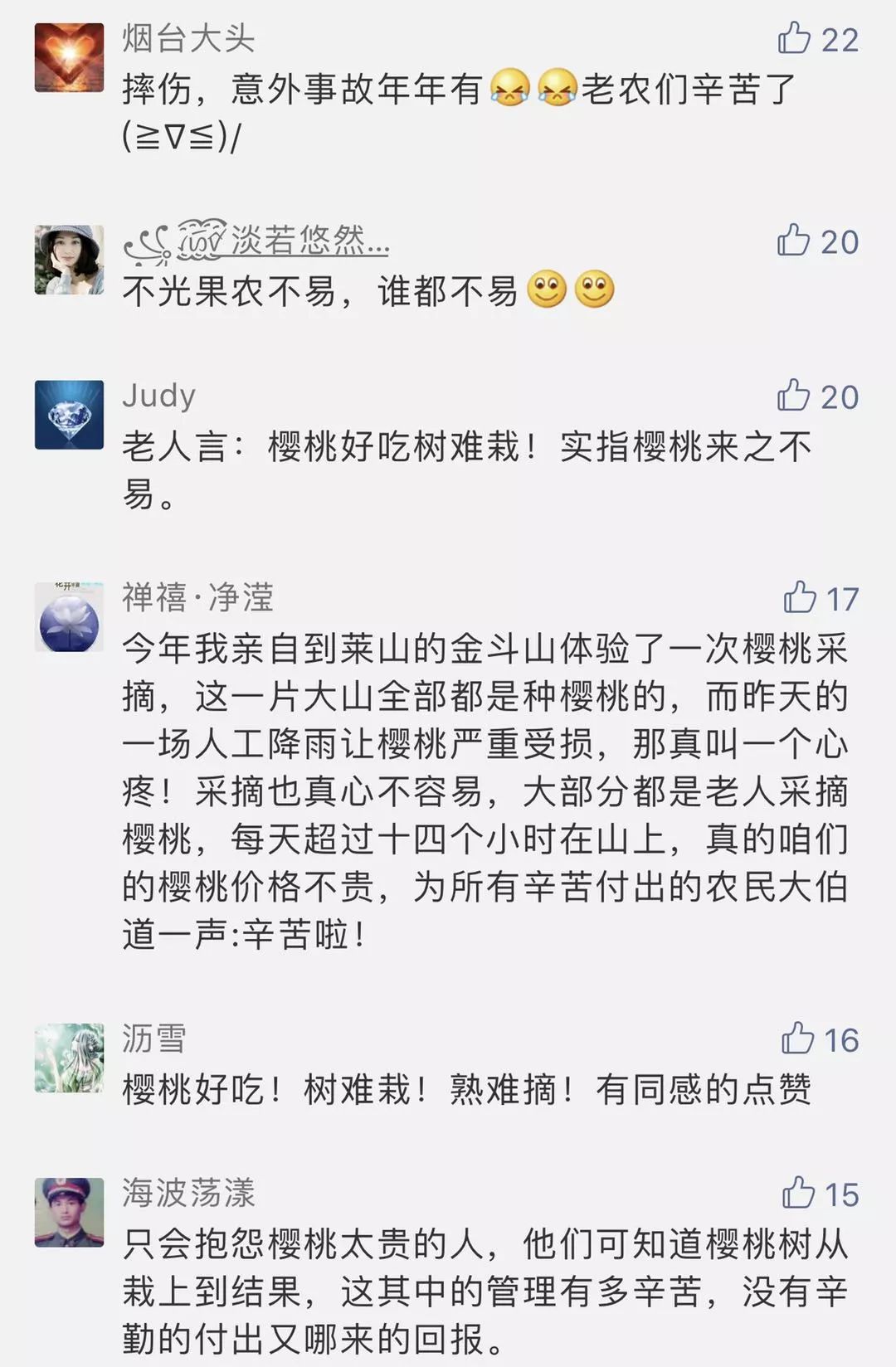This screenshot has width=896, height=1367.
Task: Like the comment by 禅禧·净滢
Action: pyautogui.click(x=800, y=597)
